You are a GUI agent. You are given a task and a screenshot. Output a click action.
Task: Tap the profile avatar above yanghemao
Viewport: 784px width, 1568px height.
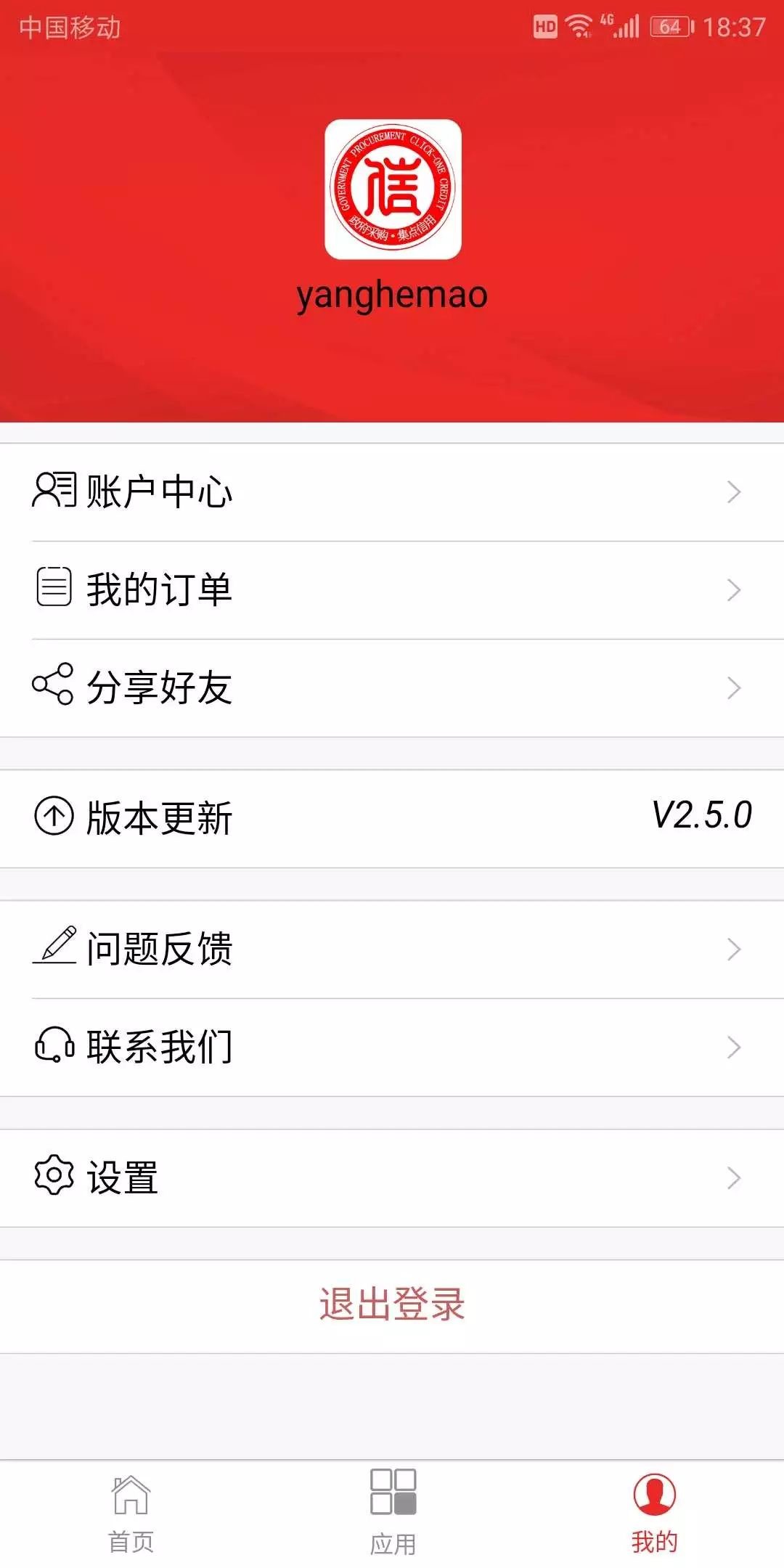(x=393, y=189)
